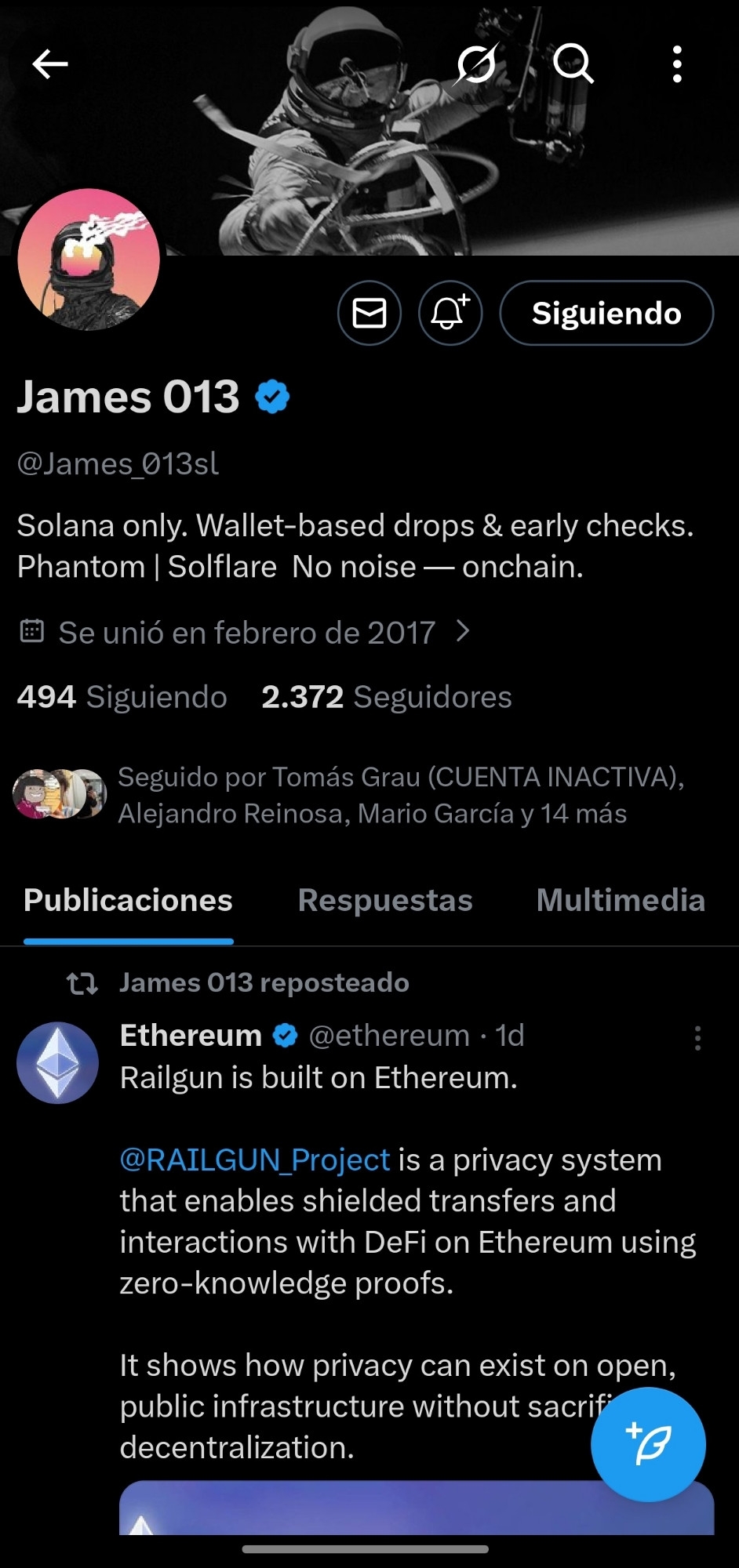739x1568 pixels.
Task: Search within James 013's profile
Action: [573, 64]
